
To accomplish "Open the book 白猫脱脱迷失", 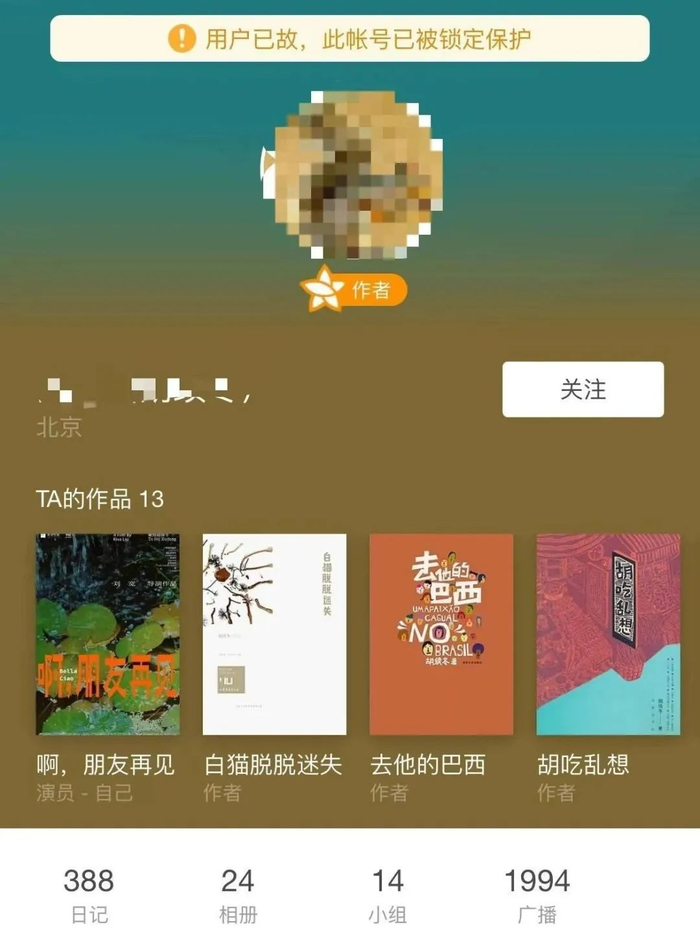I will coord(274,634).
